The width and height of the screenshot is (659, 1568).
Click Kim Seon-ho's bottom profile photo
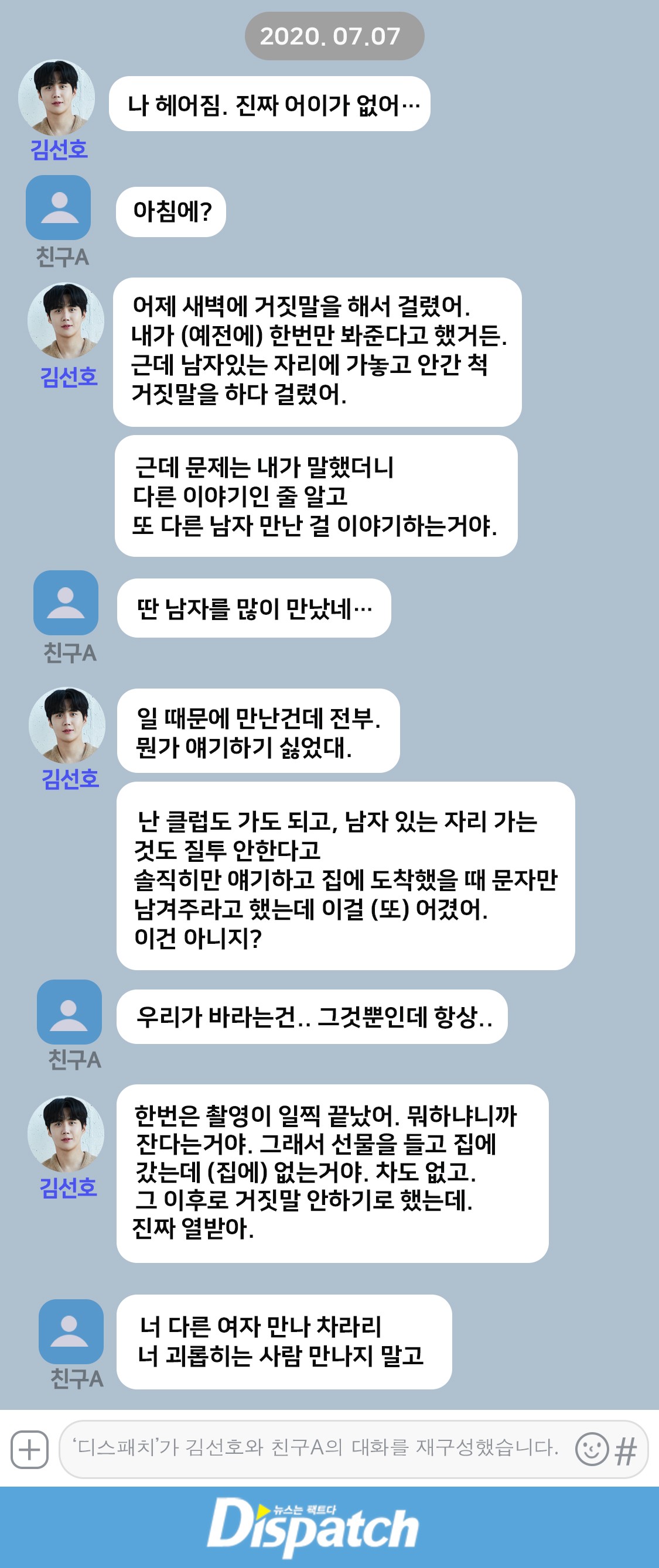point(69,1134)
